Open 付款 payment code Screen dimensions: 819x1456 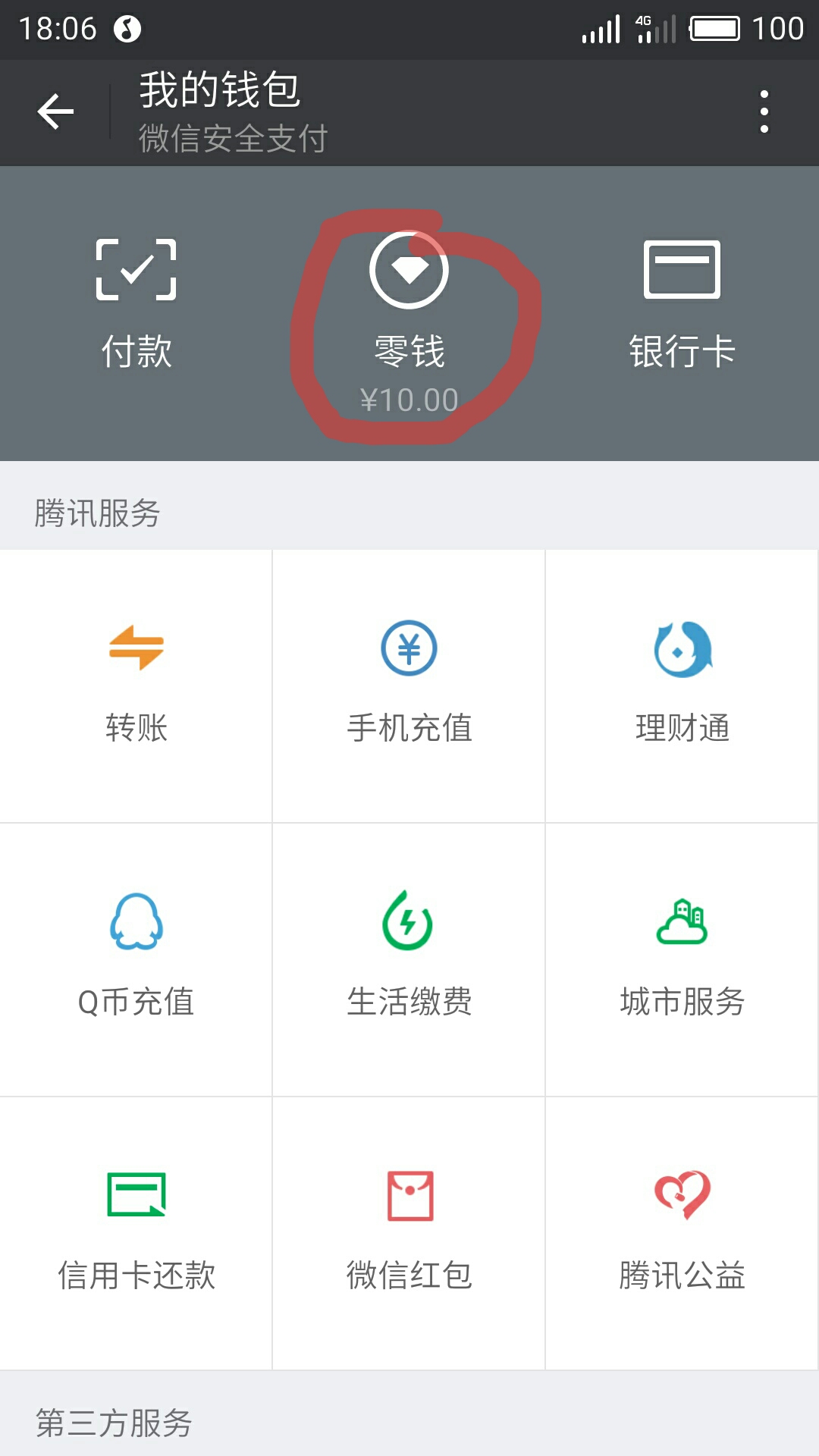[136, 303]
